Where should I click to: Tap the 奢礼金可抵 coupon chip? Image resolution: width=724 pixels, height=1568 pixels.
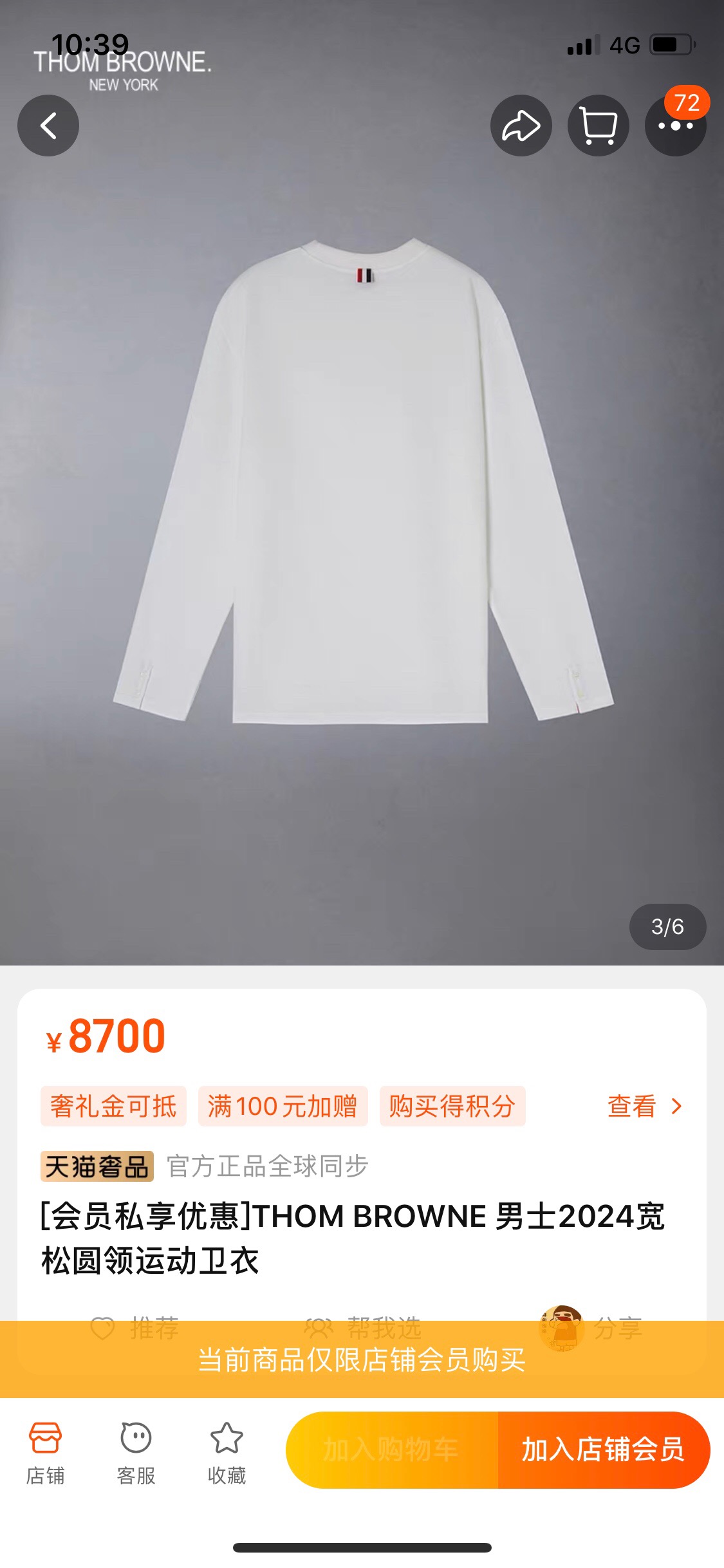(113, 1106)
